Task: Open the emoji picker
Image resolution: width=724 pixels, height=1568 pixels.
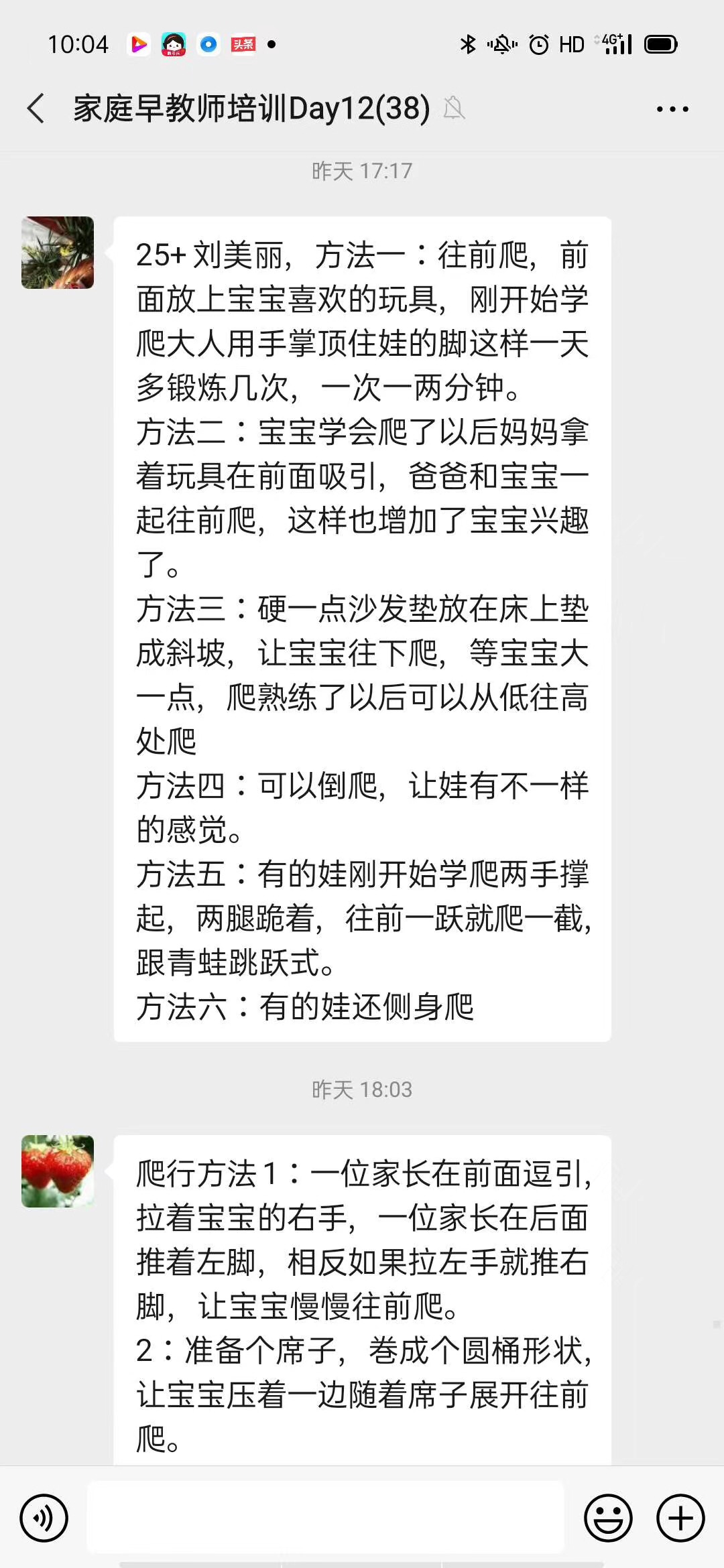Action: [x=608, y=1518]
